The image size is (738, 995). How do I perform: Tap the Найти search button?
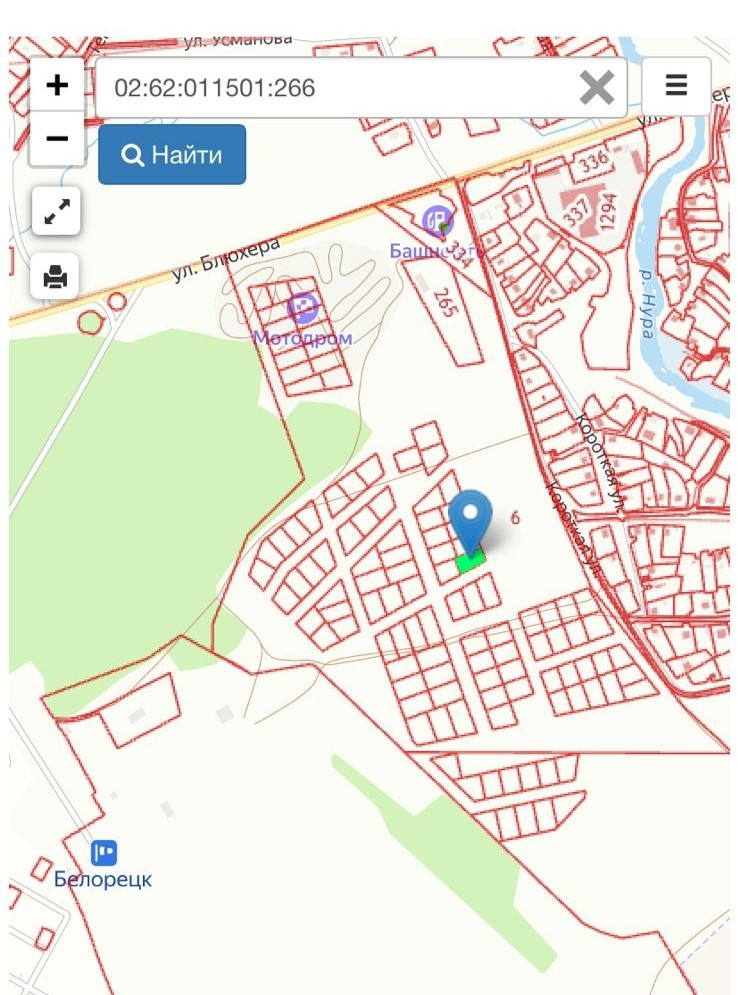click(172, 155)
